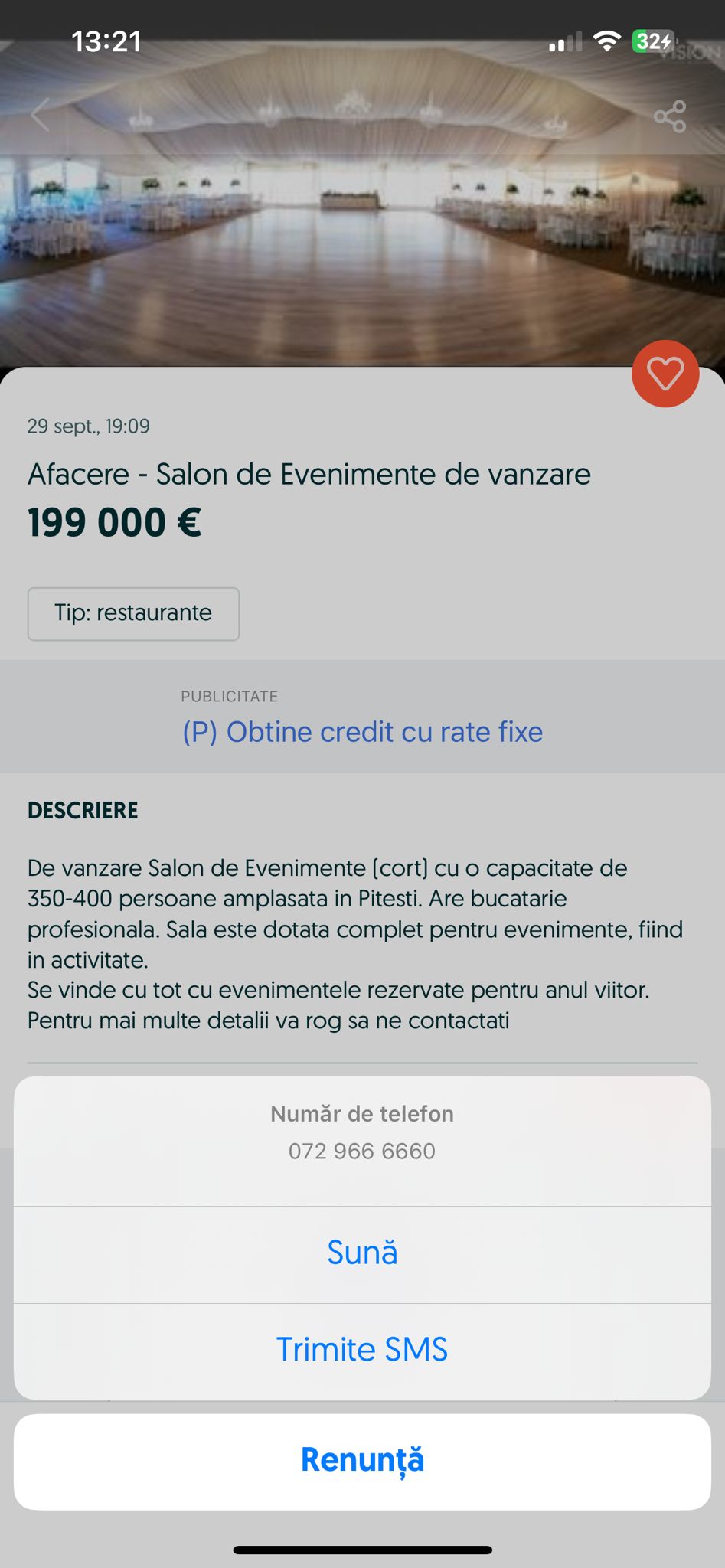Expand the DESCRIERE section

(83, 810)
